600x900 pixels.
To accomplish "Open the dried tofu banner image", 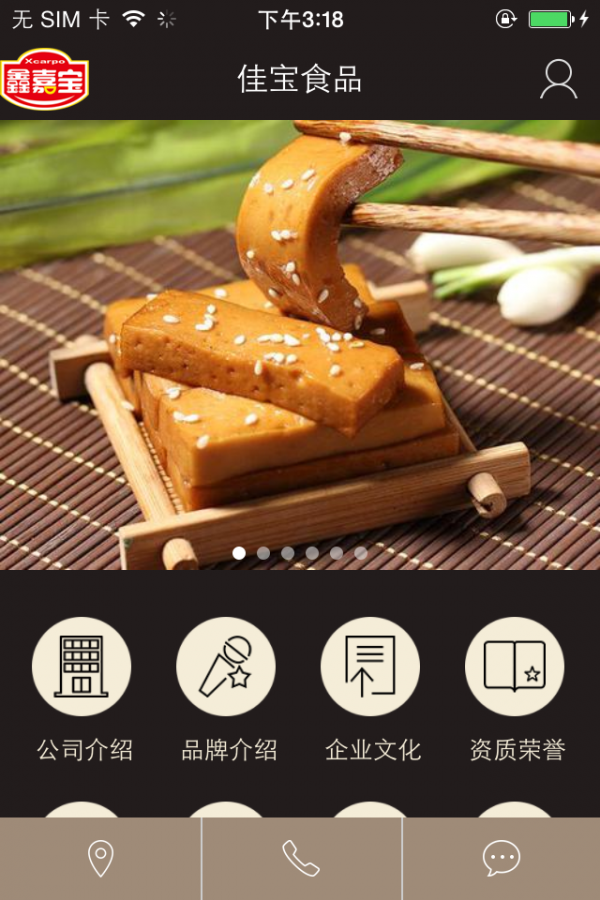I will [x=300, y=340].
